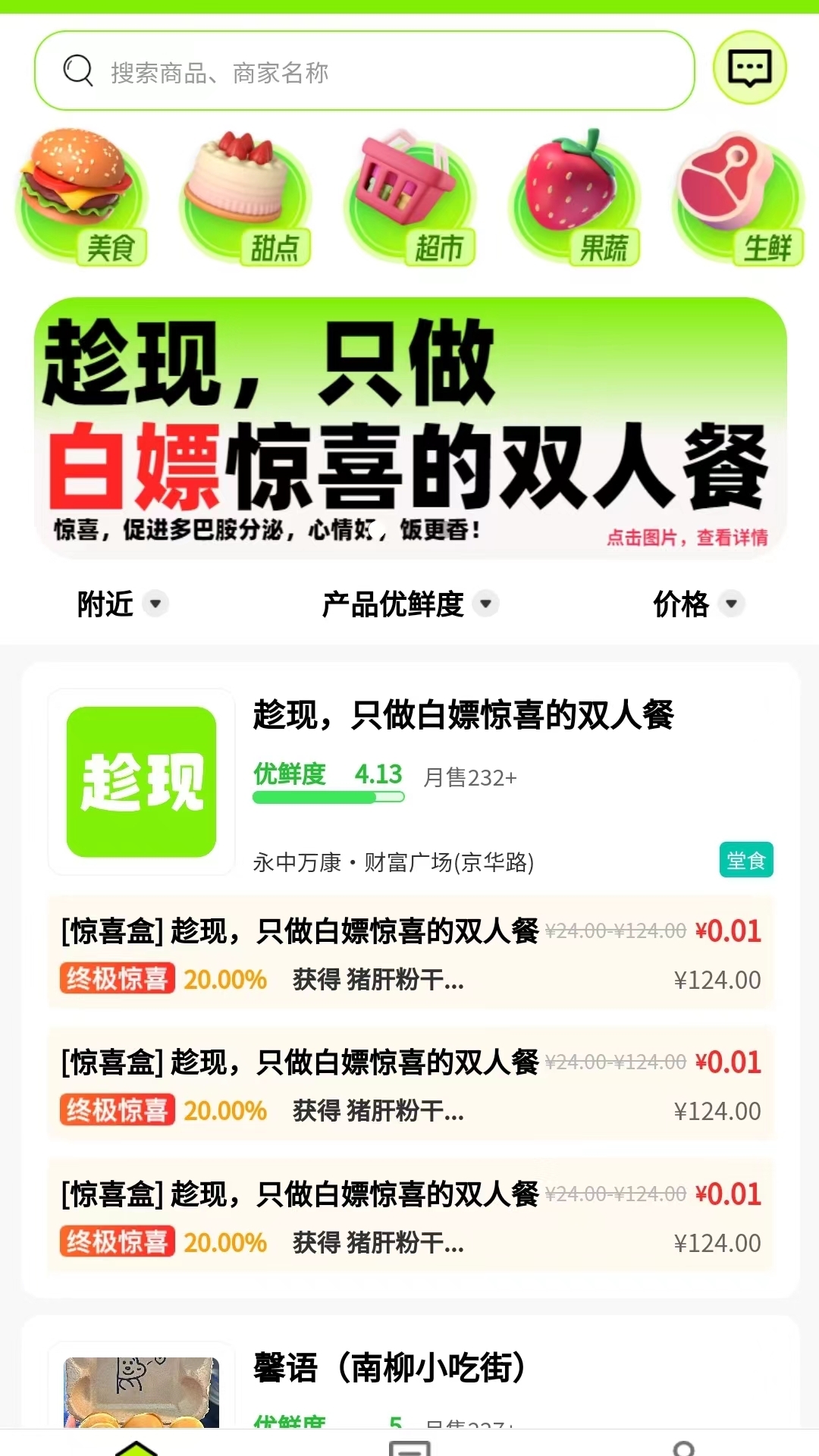Select the 堂食 dine-in tag
The width and height of the screenshot is (819, 1456).
click(746, 861)
